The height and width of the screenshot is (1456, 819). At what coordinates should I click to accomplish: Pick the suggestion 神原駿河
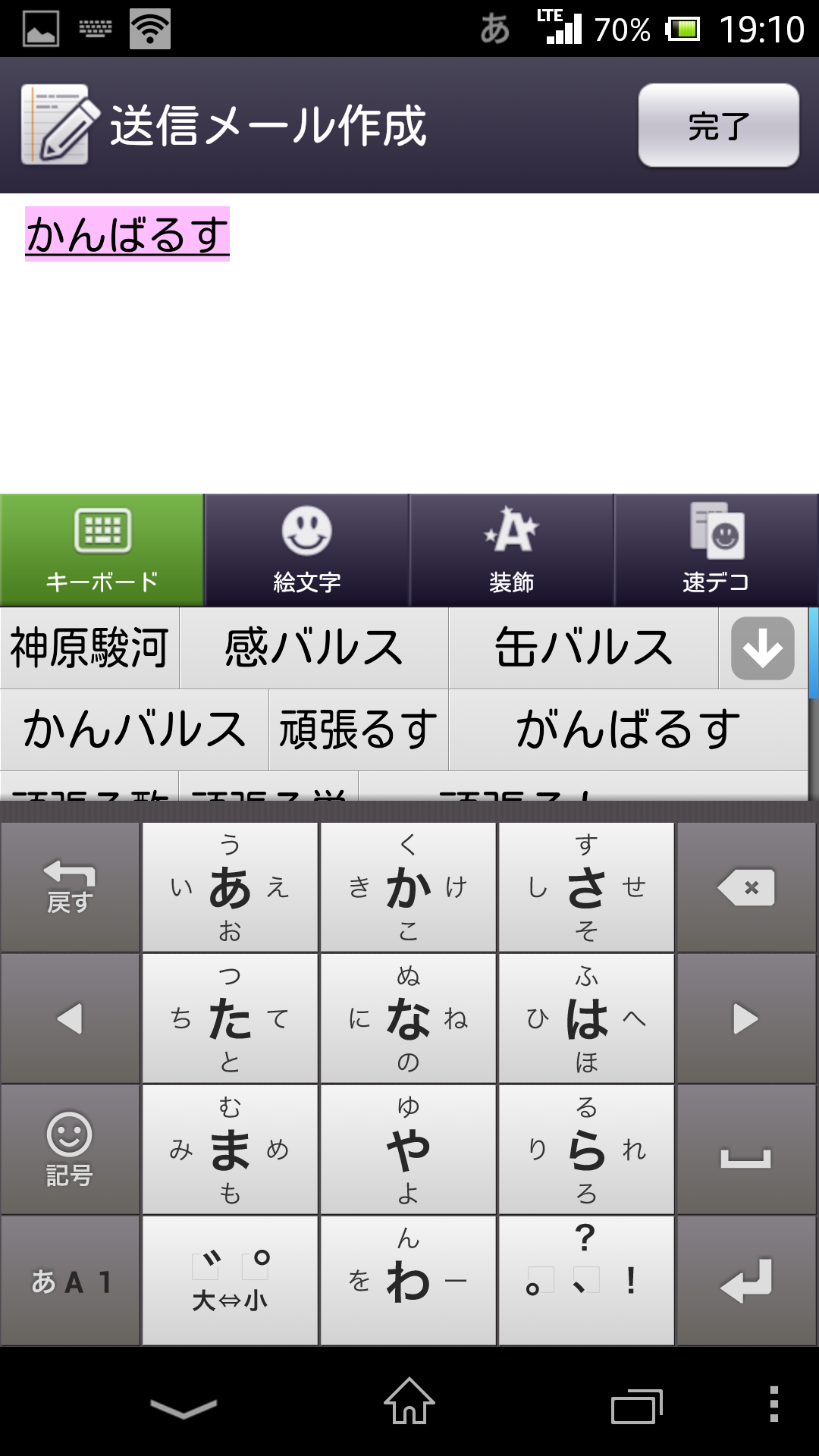(89, 648)
